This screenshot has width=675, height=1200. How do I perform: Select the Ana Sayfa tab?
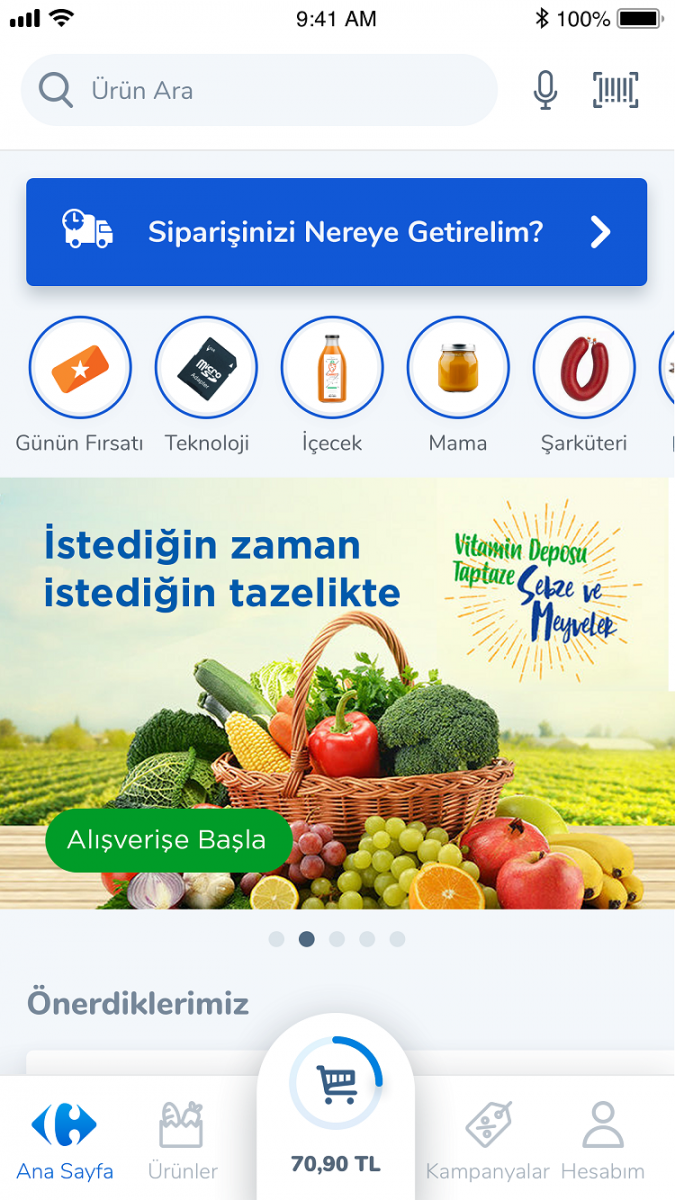click(x=65, y=1140)
